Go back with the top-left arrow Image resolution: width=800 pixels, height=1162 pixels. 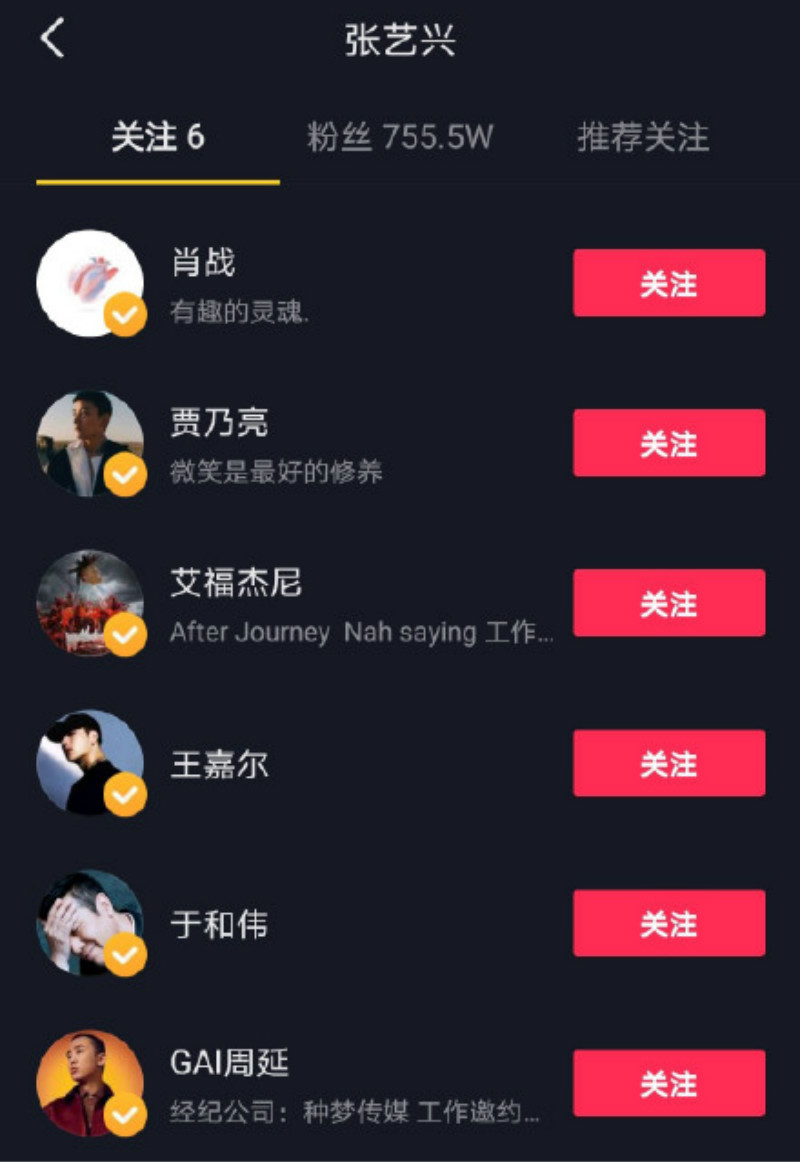(52, 40)
